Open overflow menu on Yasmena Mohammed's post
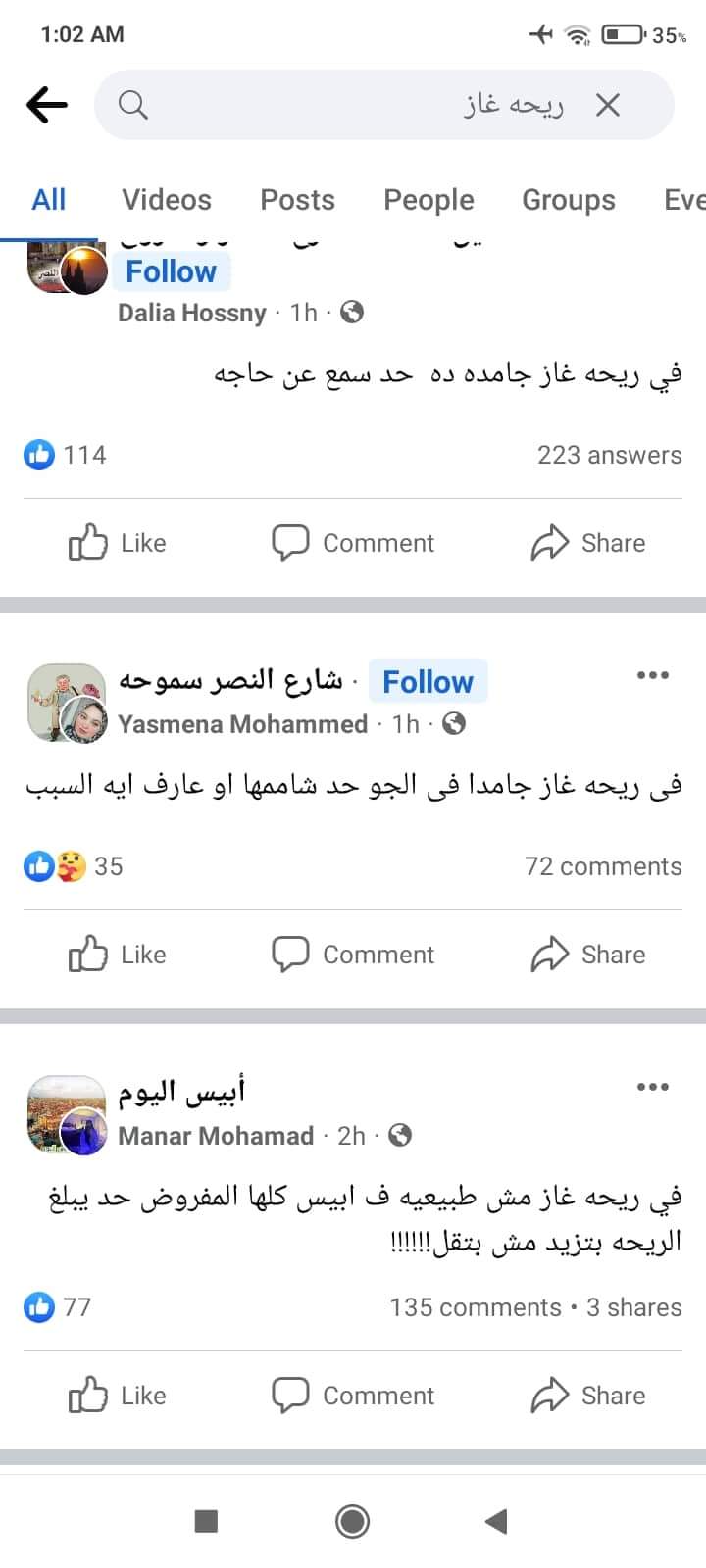The height and width of the screenshot is (1568, 706). tap(652, 675)
